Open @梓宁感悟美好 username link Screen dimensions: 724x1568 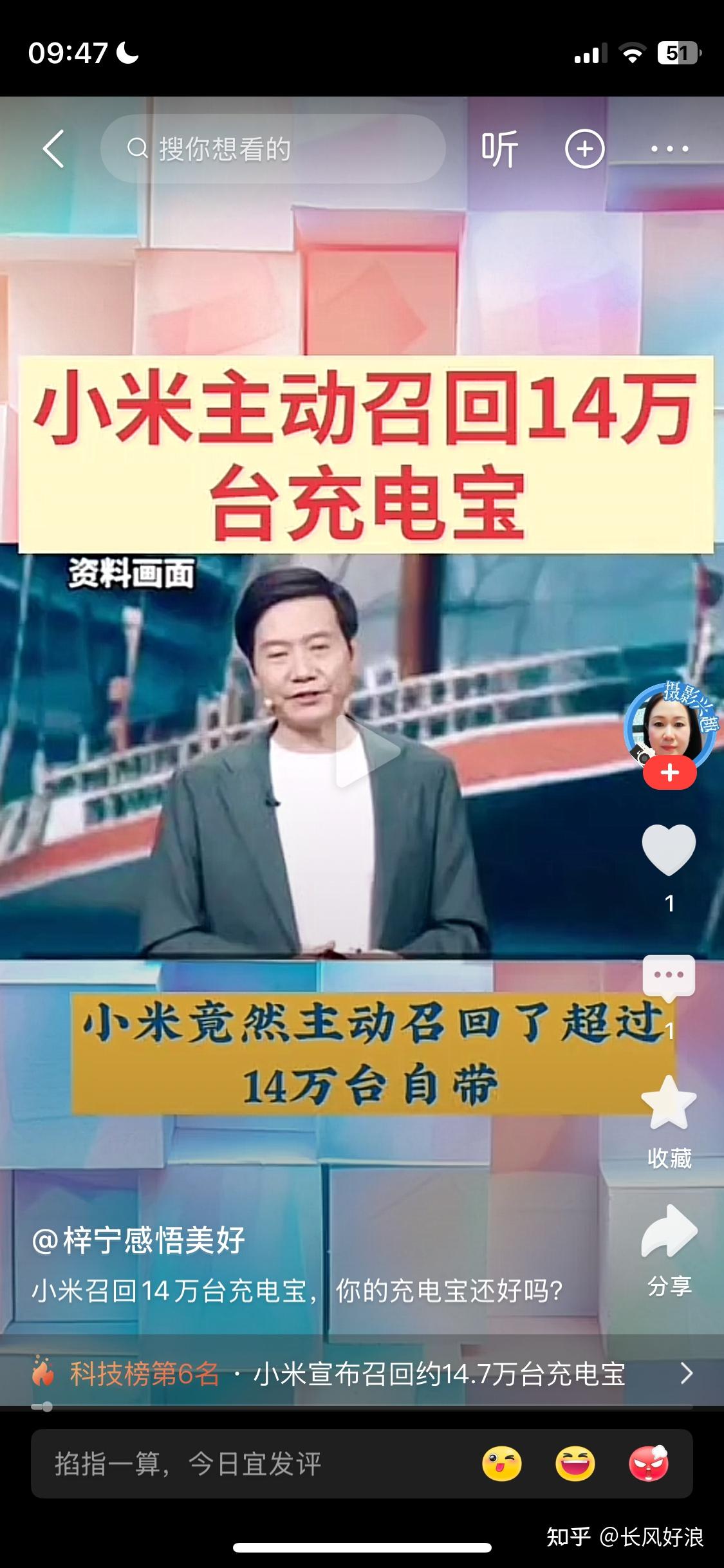[x=138, y=1240]
